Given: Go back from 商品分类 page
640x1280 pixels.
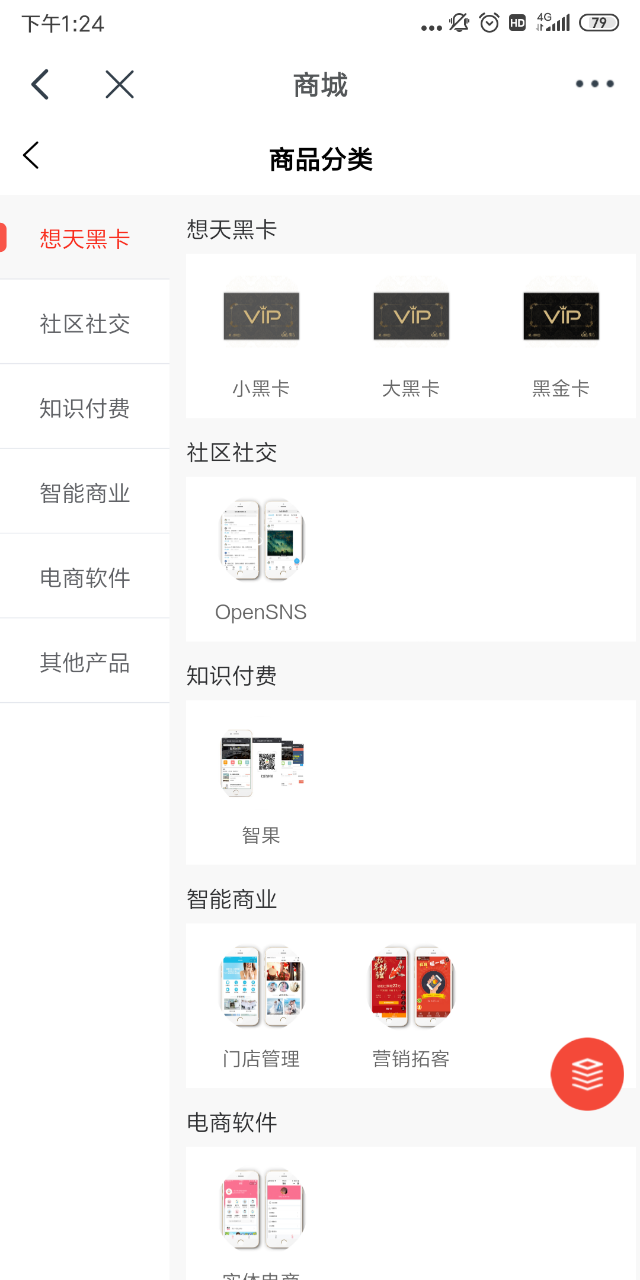Looking at the screenshot, I should (31, 156).
